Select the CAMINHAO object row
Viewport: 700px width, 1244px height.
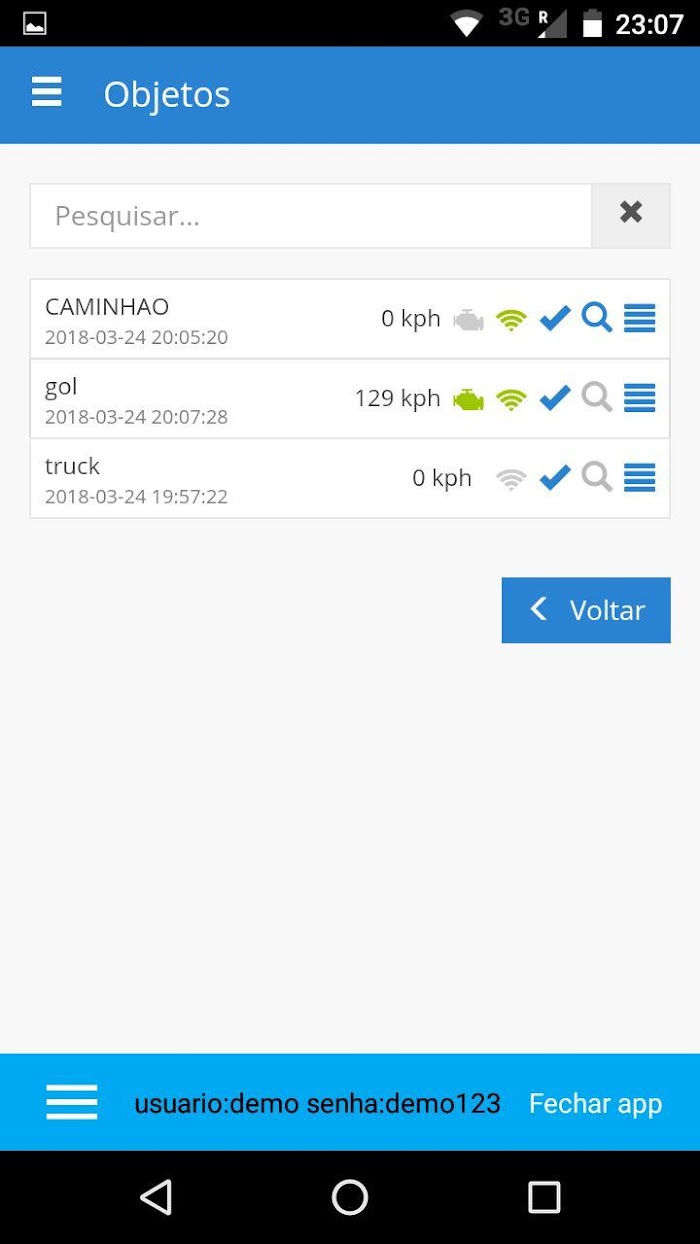pyautogui.click(x=350, y=319)
